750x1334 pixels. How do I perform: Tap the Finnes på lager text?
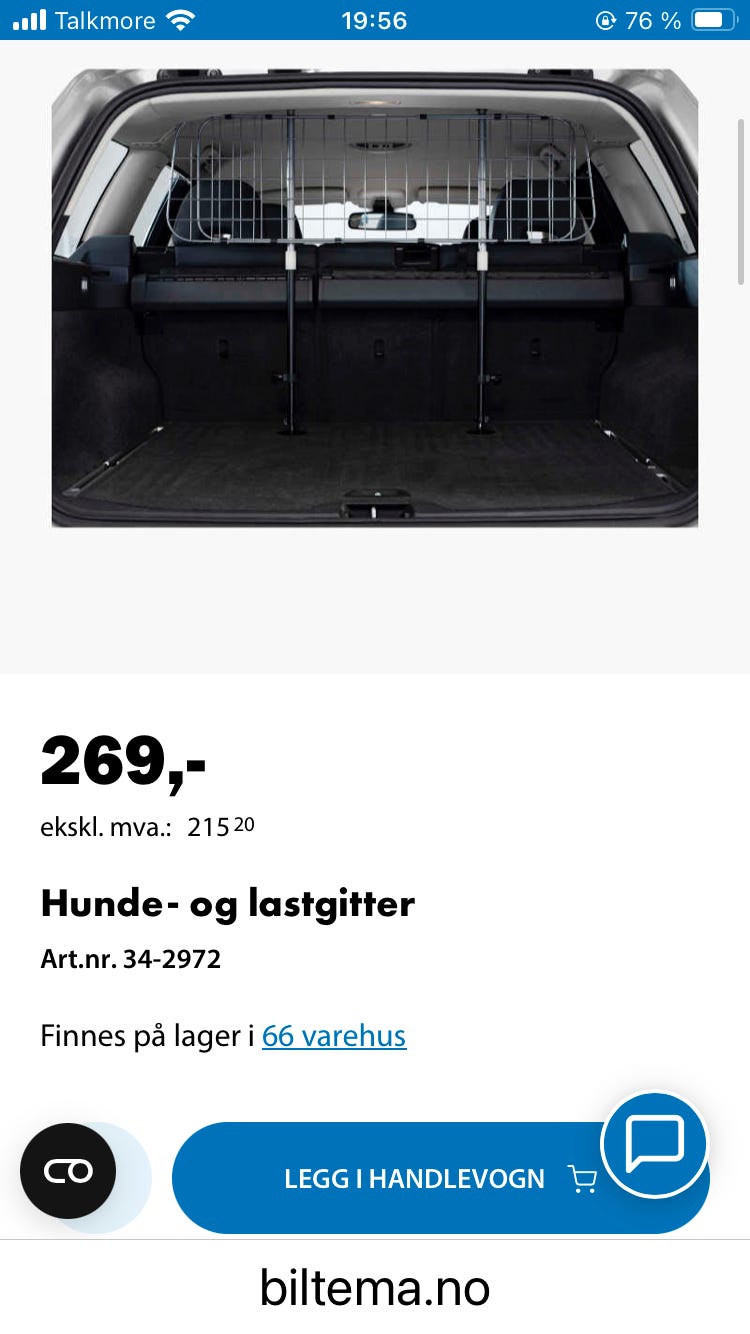tap(145, 1036)
